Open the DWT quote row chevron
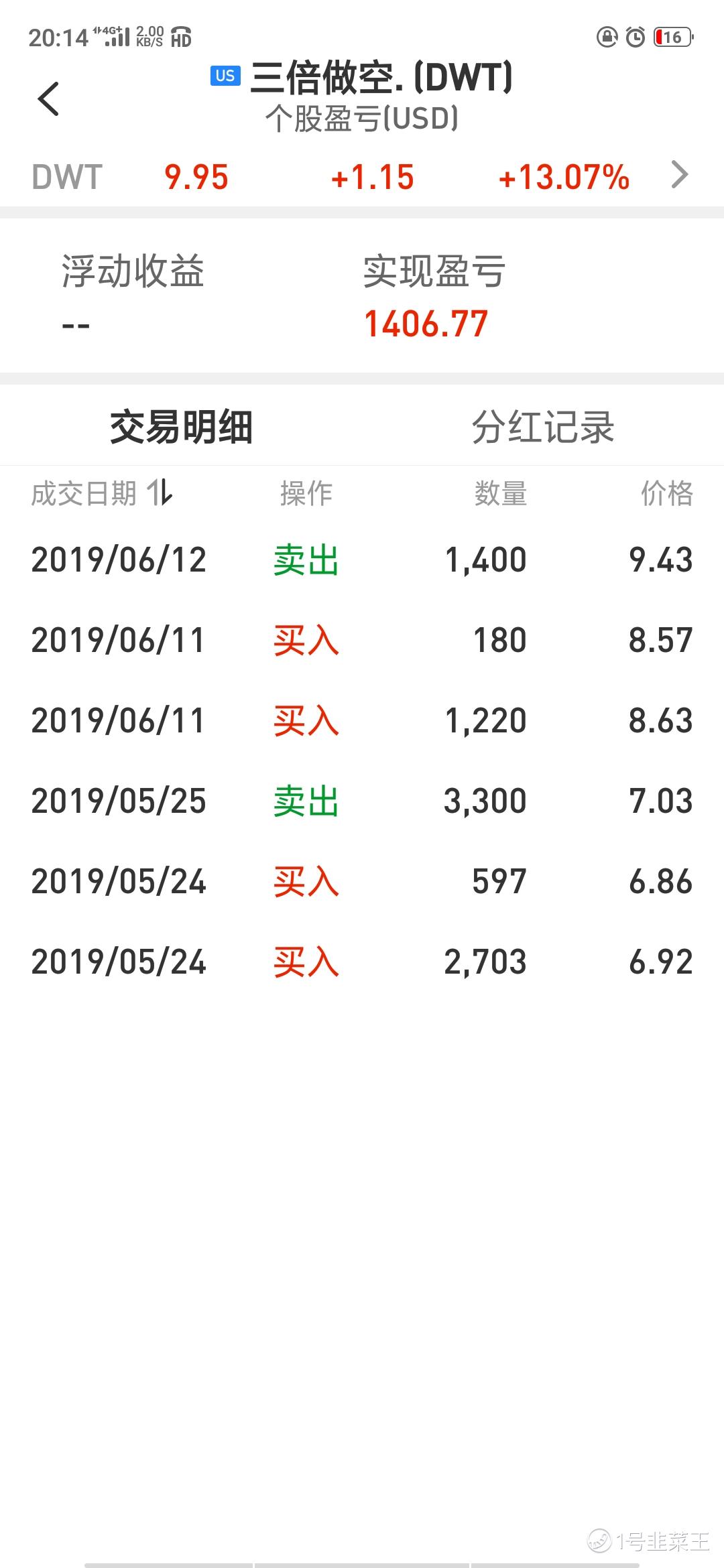 [680, 176]
